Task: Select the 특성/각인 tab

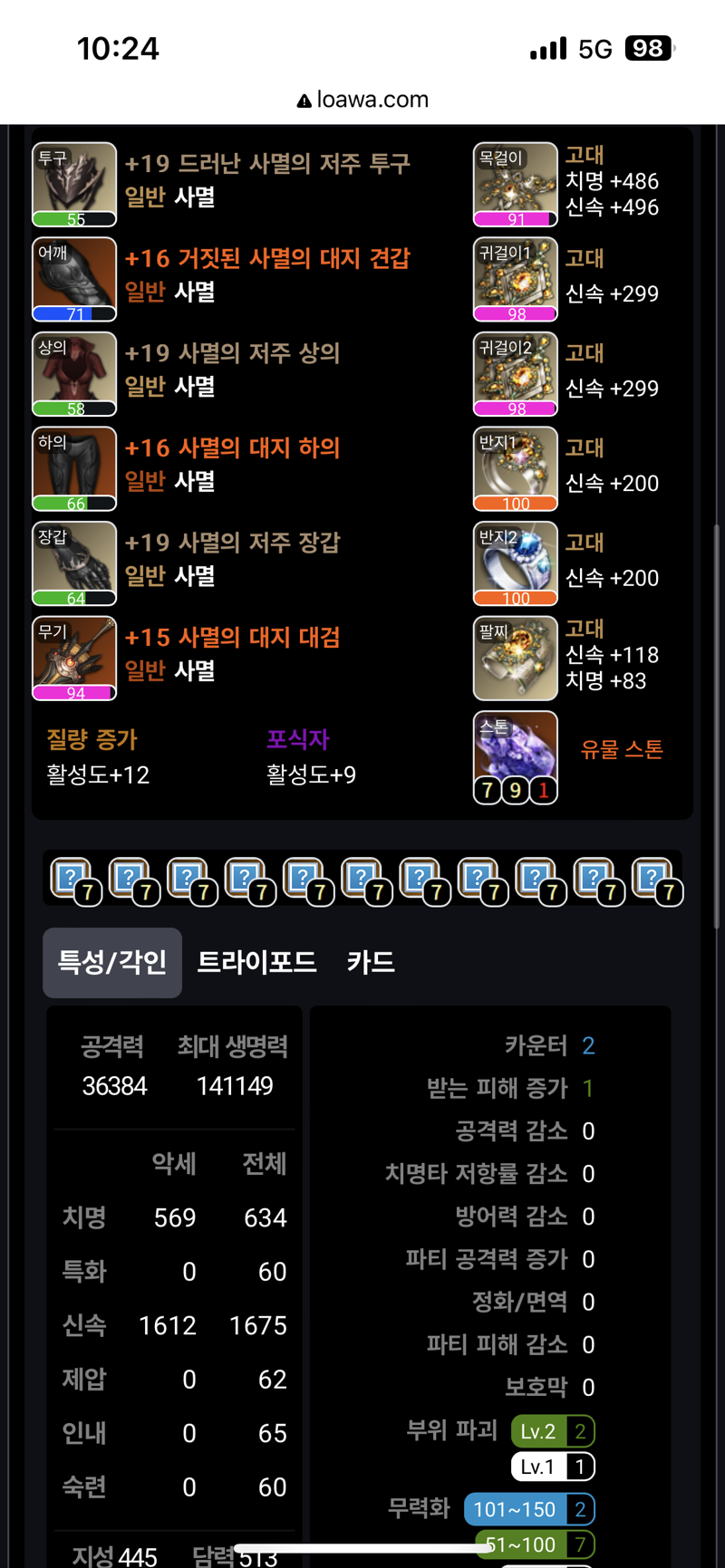Action: [x=112, y=962]
